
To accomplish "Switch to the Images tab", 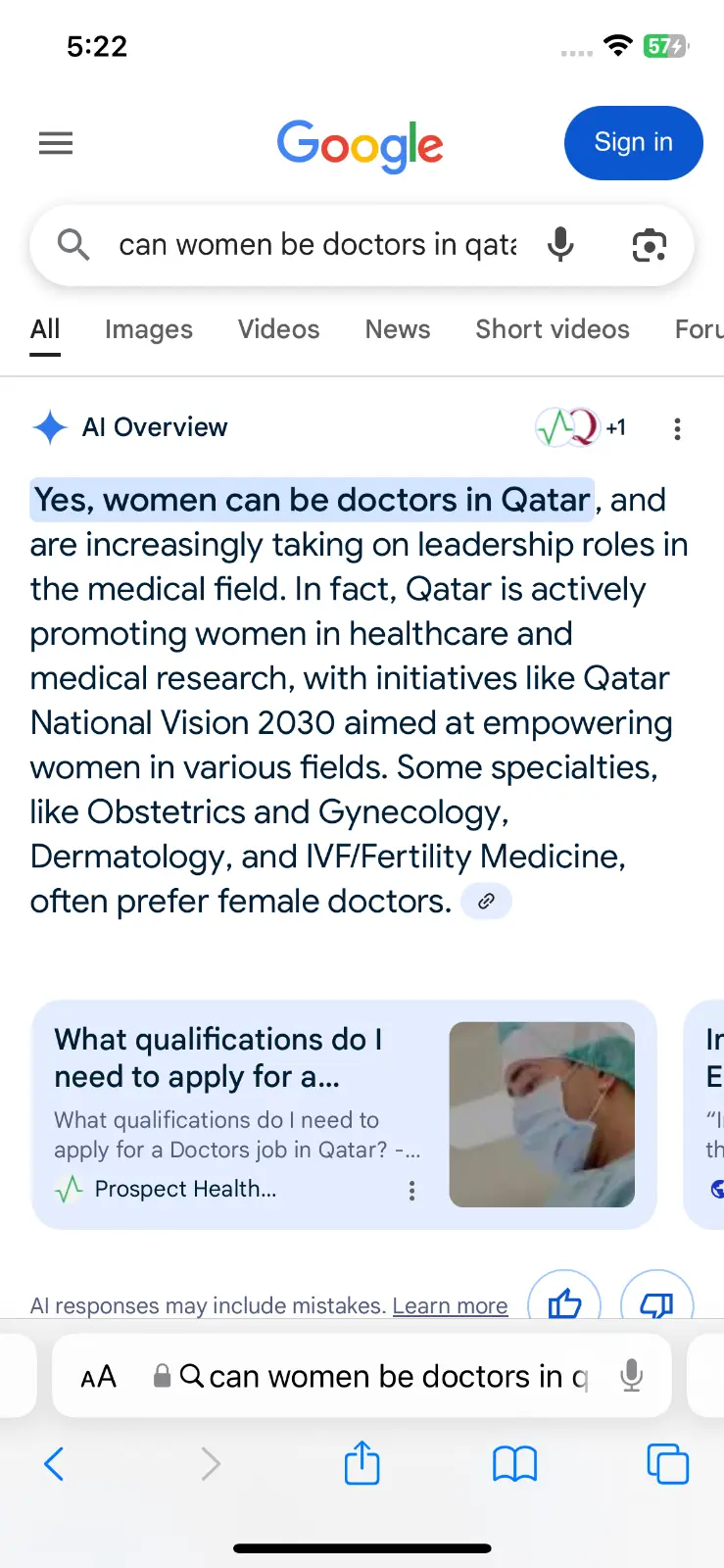I will pos(149,330).
